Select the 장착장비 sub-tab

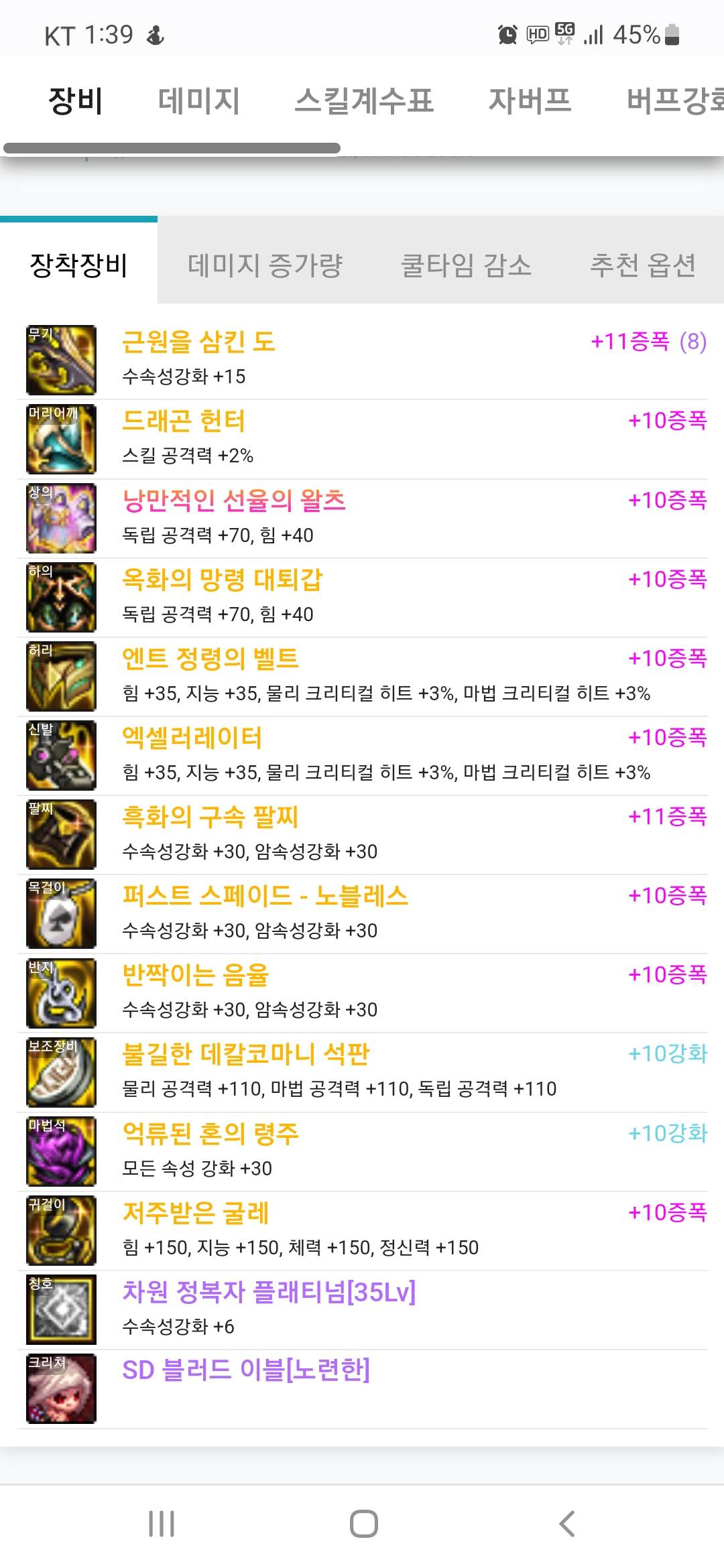(78, 265)
